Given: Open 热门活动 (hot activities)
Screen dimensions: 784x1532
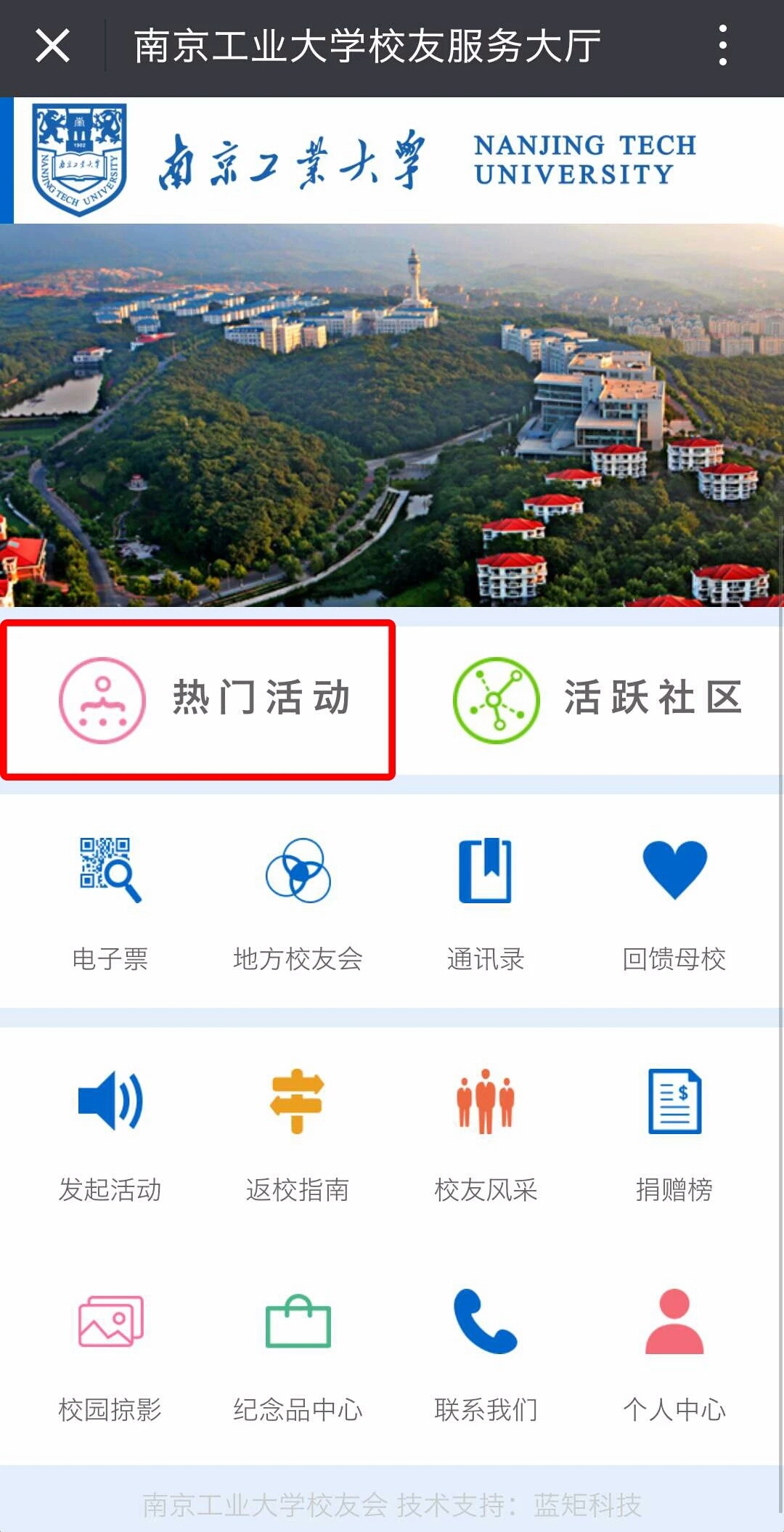Looking at the screenshot, I should [197, 699].
